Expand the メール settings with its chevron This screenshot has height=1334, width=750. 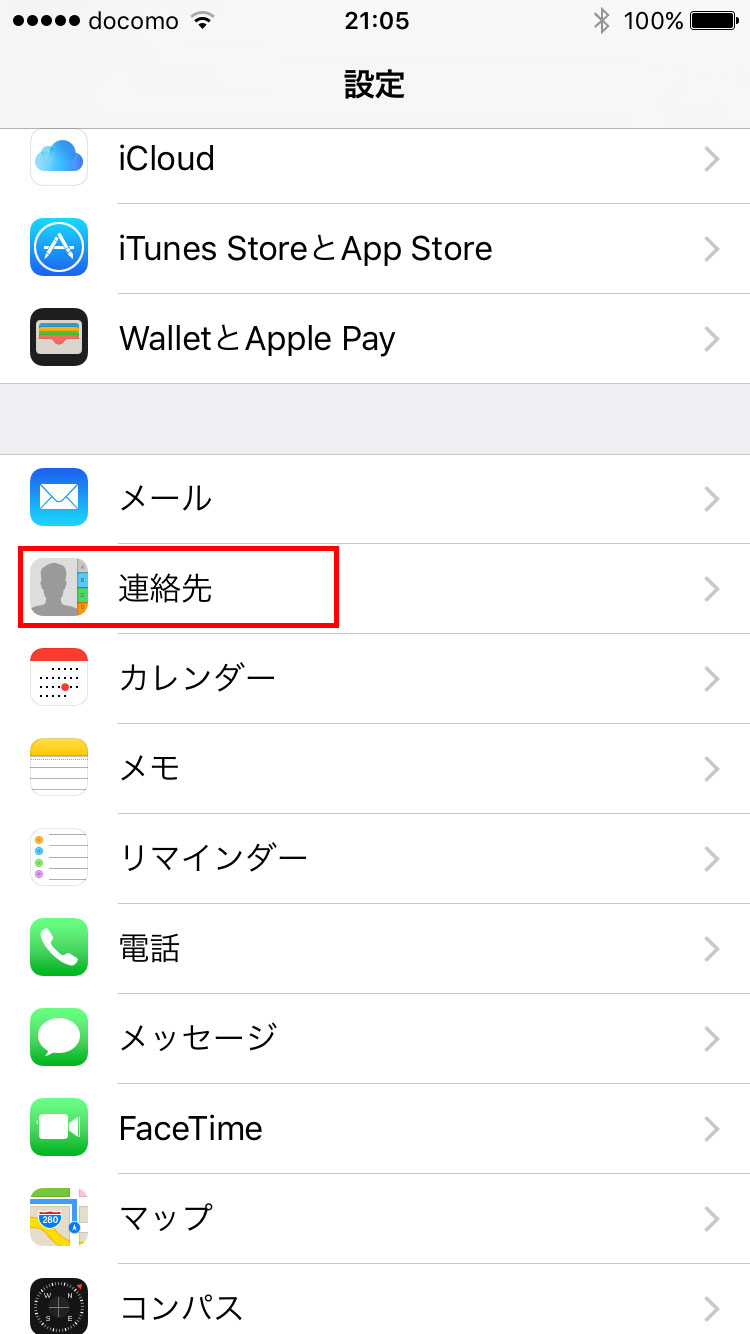[711, 497]
